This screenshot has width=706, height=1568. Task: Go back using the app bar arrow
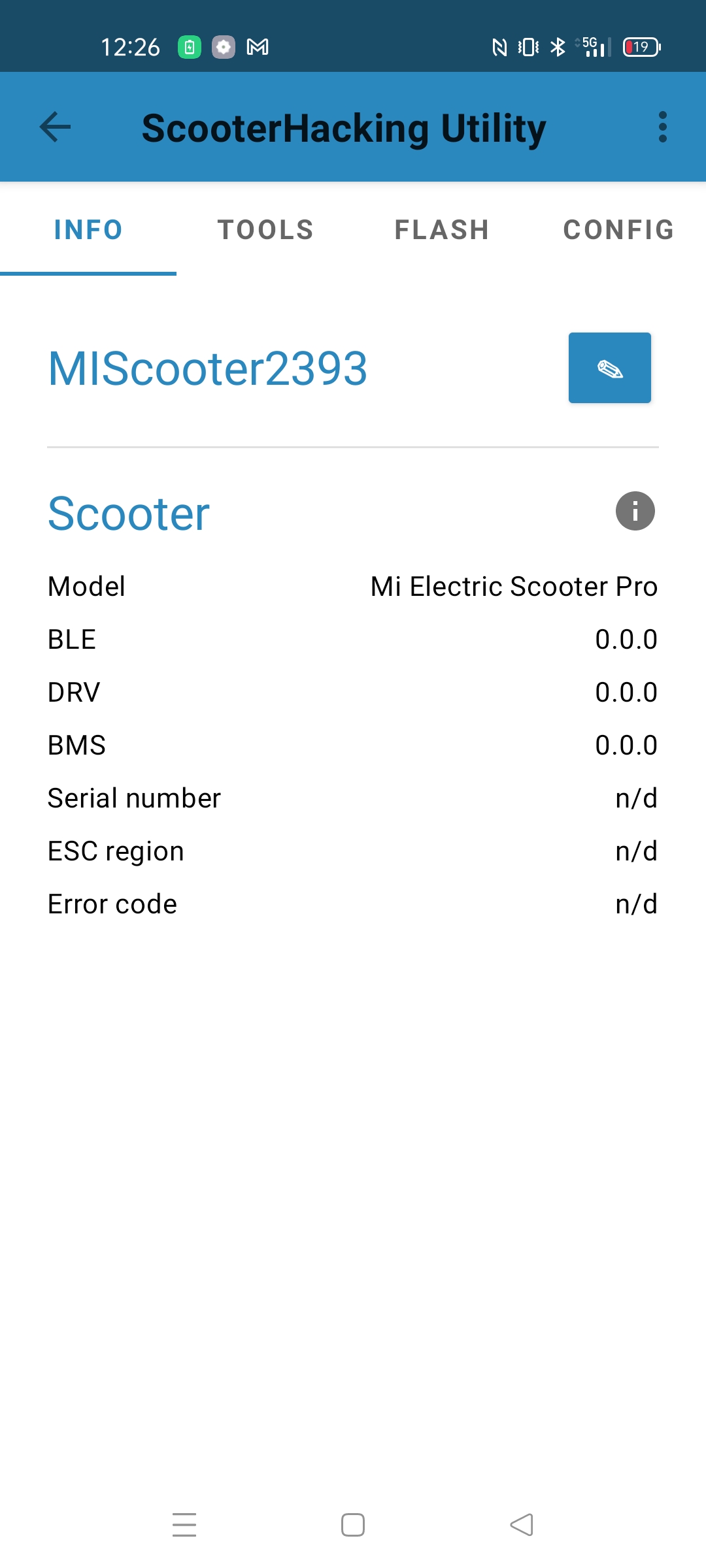pyautogui.click(x=55, y=127)
